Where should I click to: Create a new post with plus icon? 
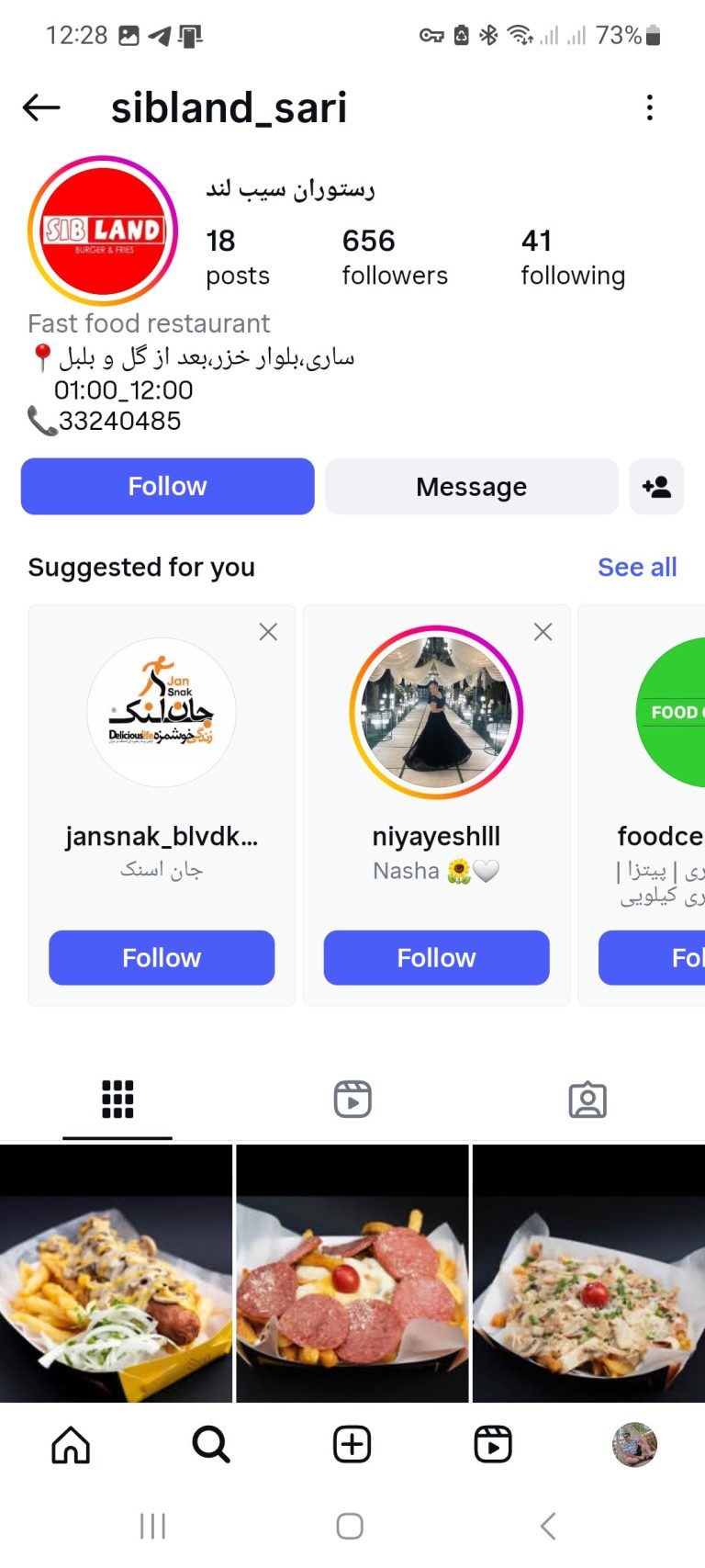(x=352, y=1445)
